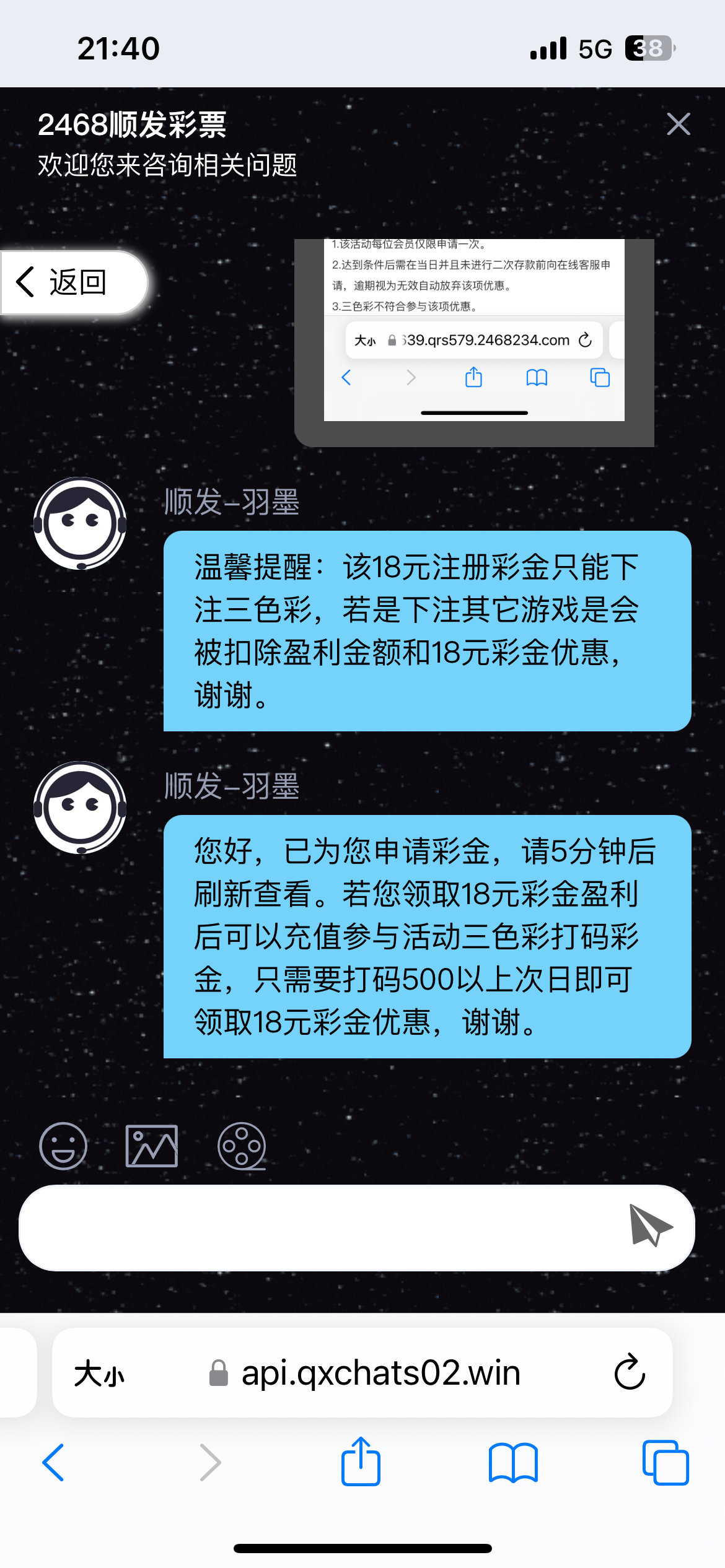This screenshot has width=725, height=1568.
Task: Send the message with paper plane icon
Action: coord(650,1226)
